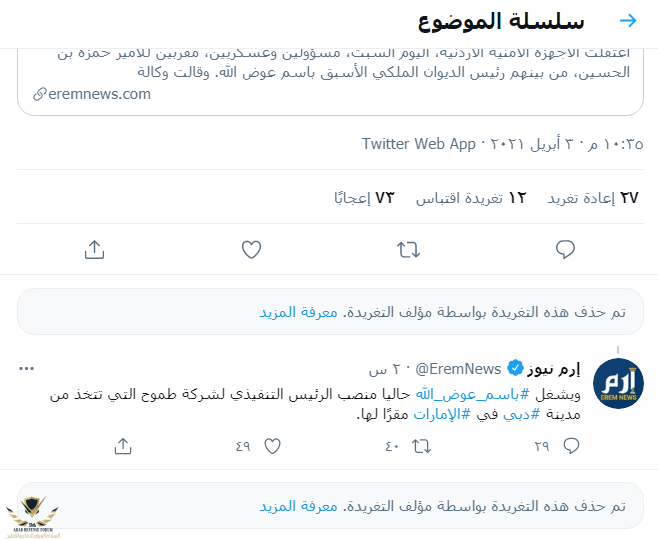The height and width of the screenshot is (540, 658).
Task: Go back using the top arrow
Action: click(x=627, y=22)
